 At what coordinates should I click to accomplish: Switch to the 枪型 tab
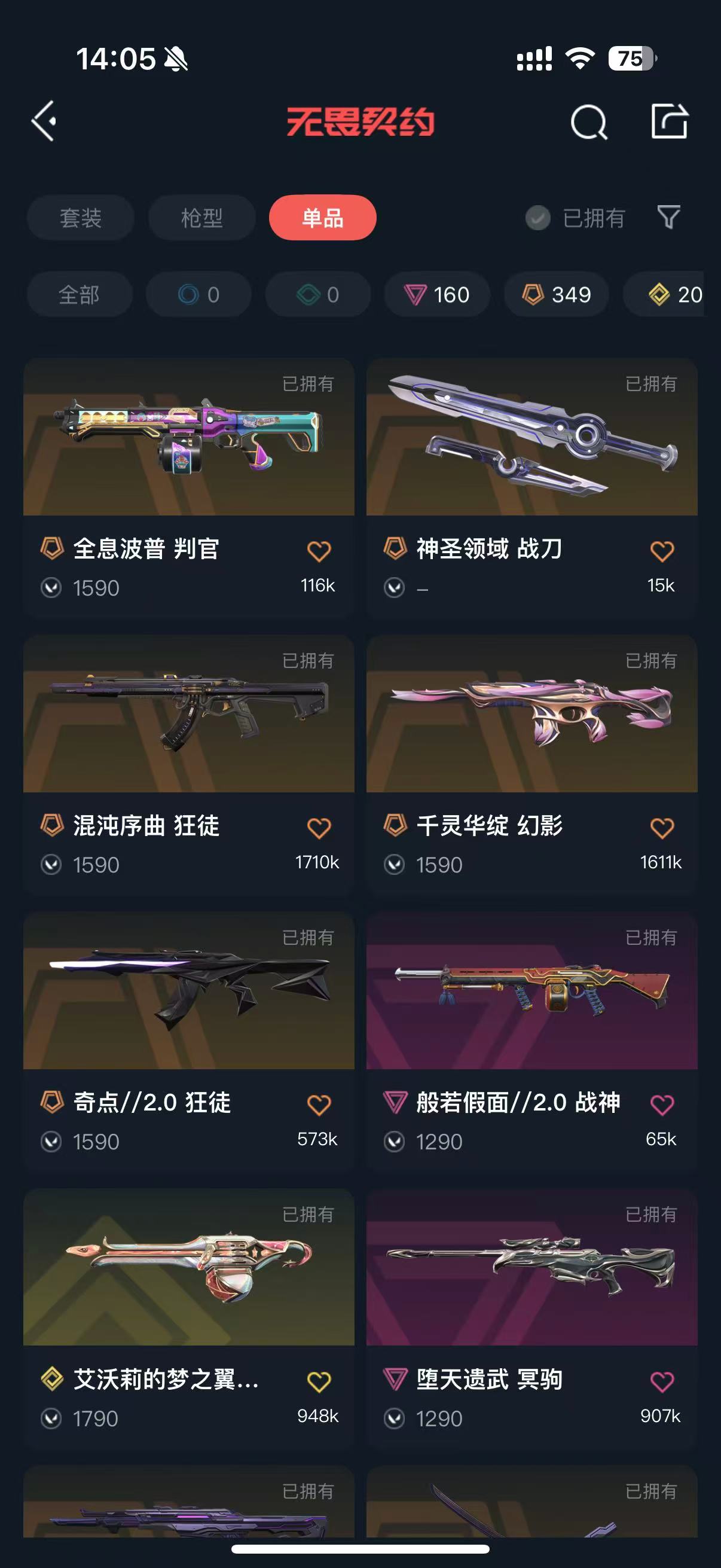point(201,218)
